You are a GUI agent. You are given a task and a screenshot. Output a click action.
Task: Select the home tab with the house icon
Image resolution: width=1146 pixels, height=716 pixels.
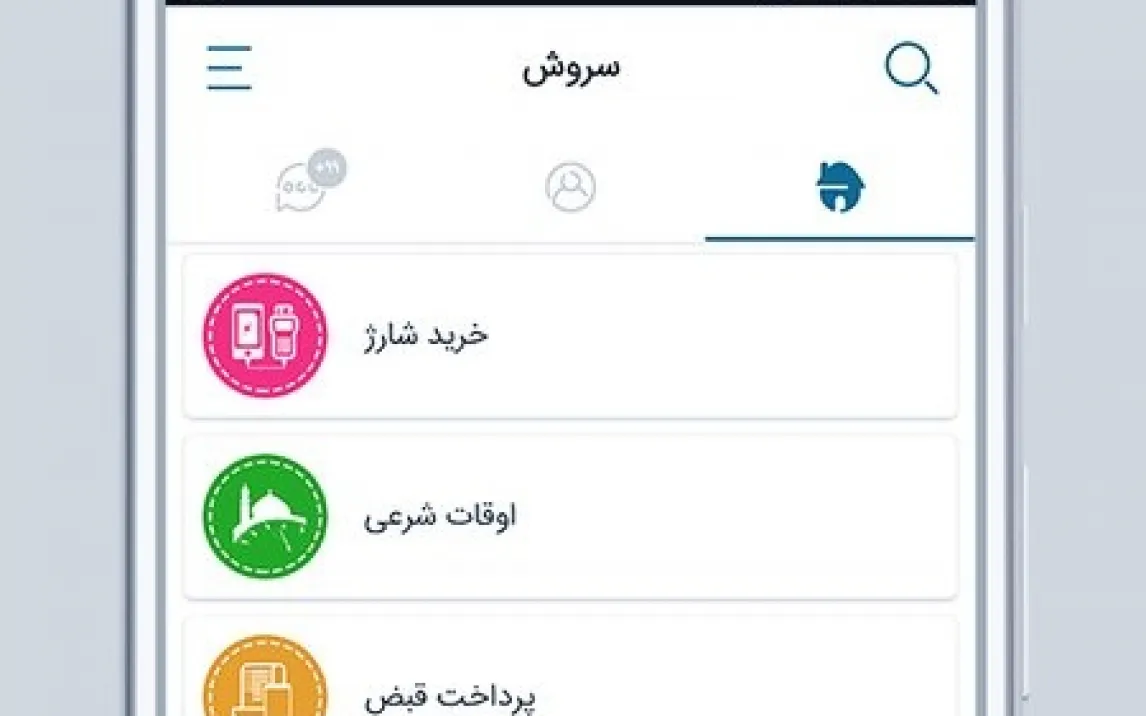tap(840, 187)
